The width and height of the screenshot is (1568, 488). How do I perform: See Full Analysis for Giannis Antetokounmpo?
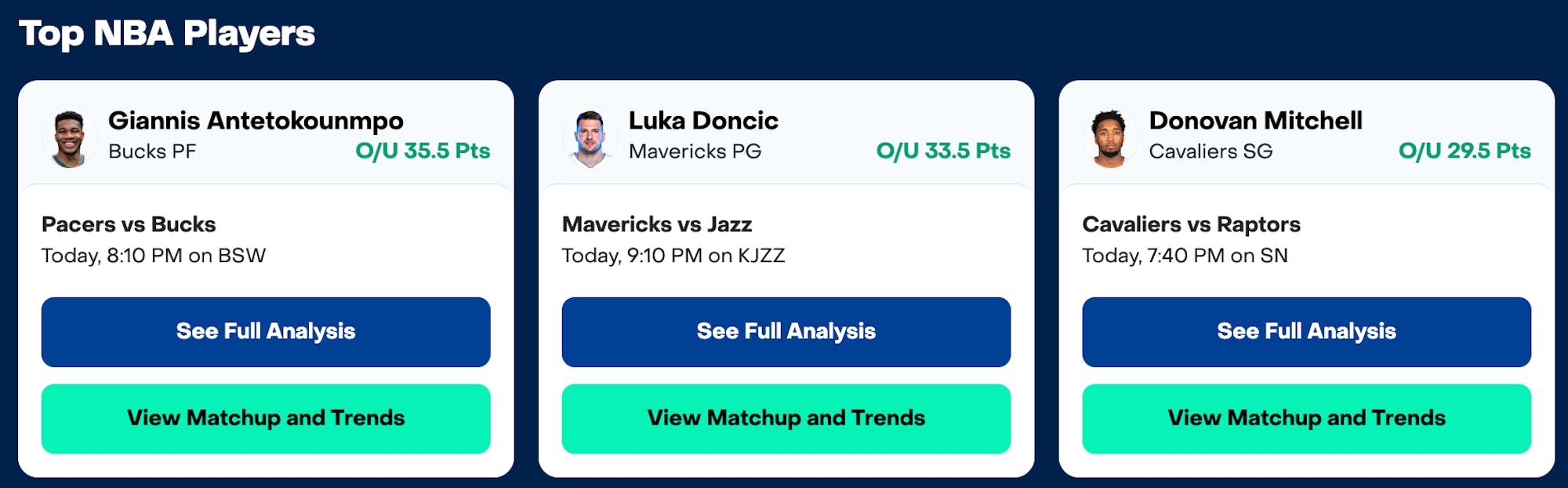tap(266, 331)
